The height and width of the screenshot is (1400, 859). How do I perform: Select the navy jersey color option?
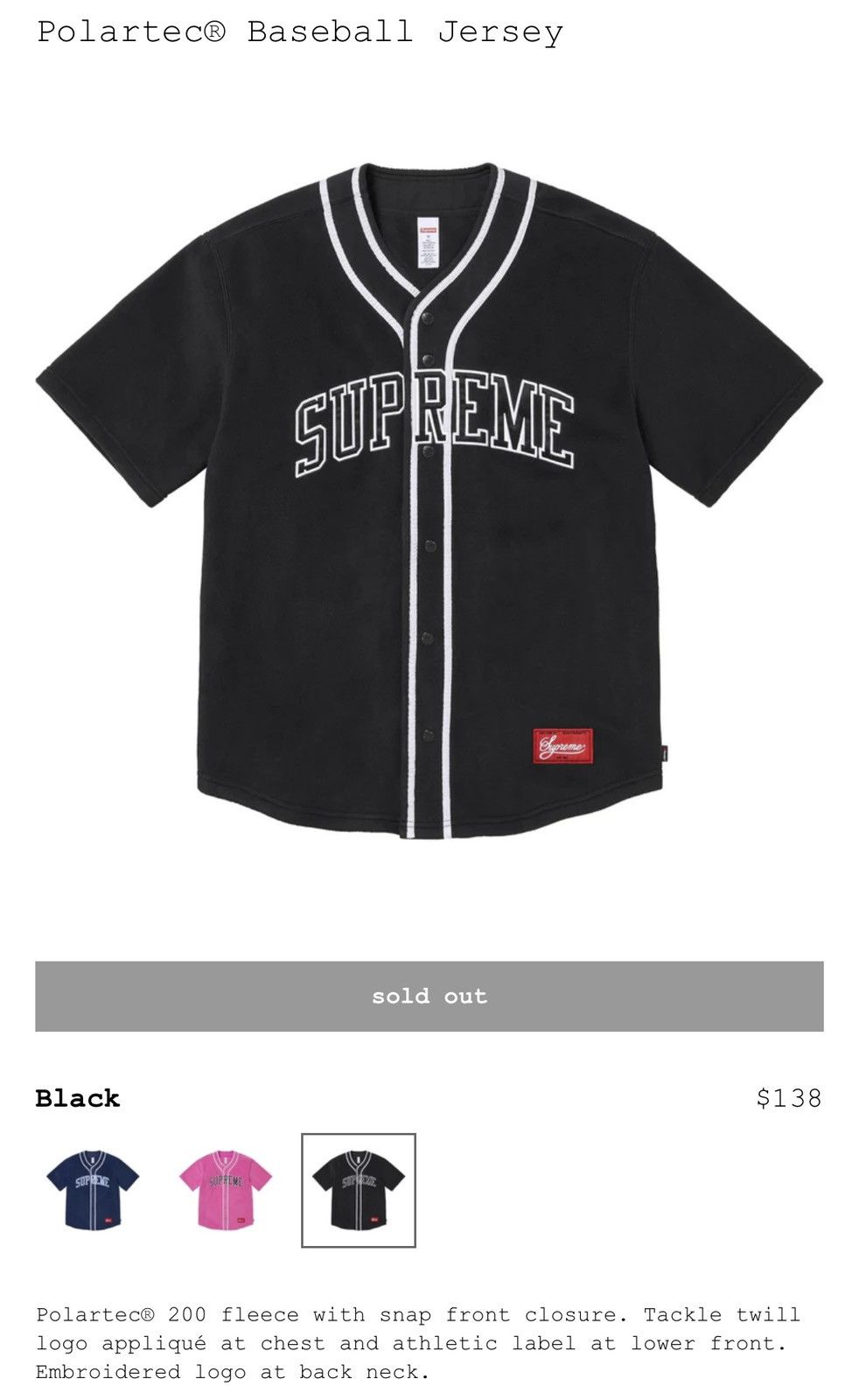[x=93, y=1190]
